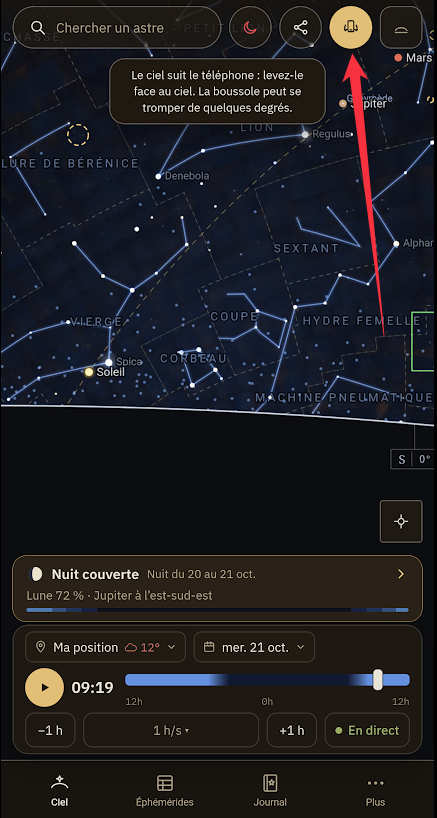The width and height of the screenshot is (437, 818).
Task: Expand the Ma position dropdown
Action: pos(105,647)
